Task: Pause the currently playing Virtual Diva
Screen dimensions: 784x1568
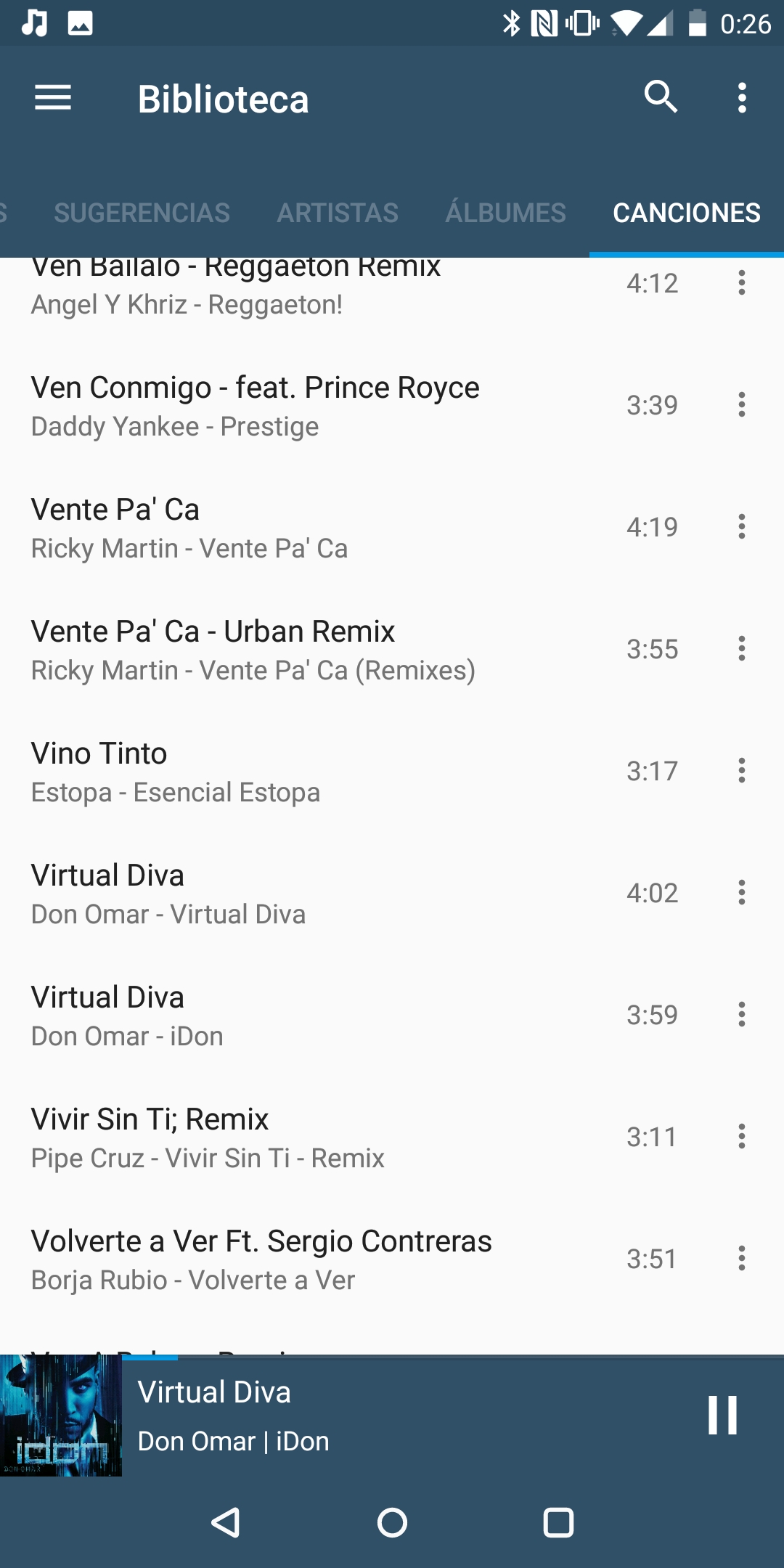Action: click(x=722, y=1416)
